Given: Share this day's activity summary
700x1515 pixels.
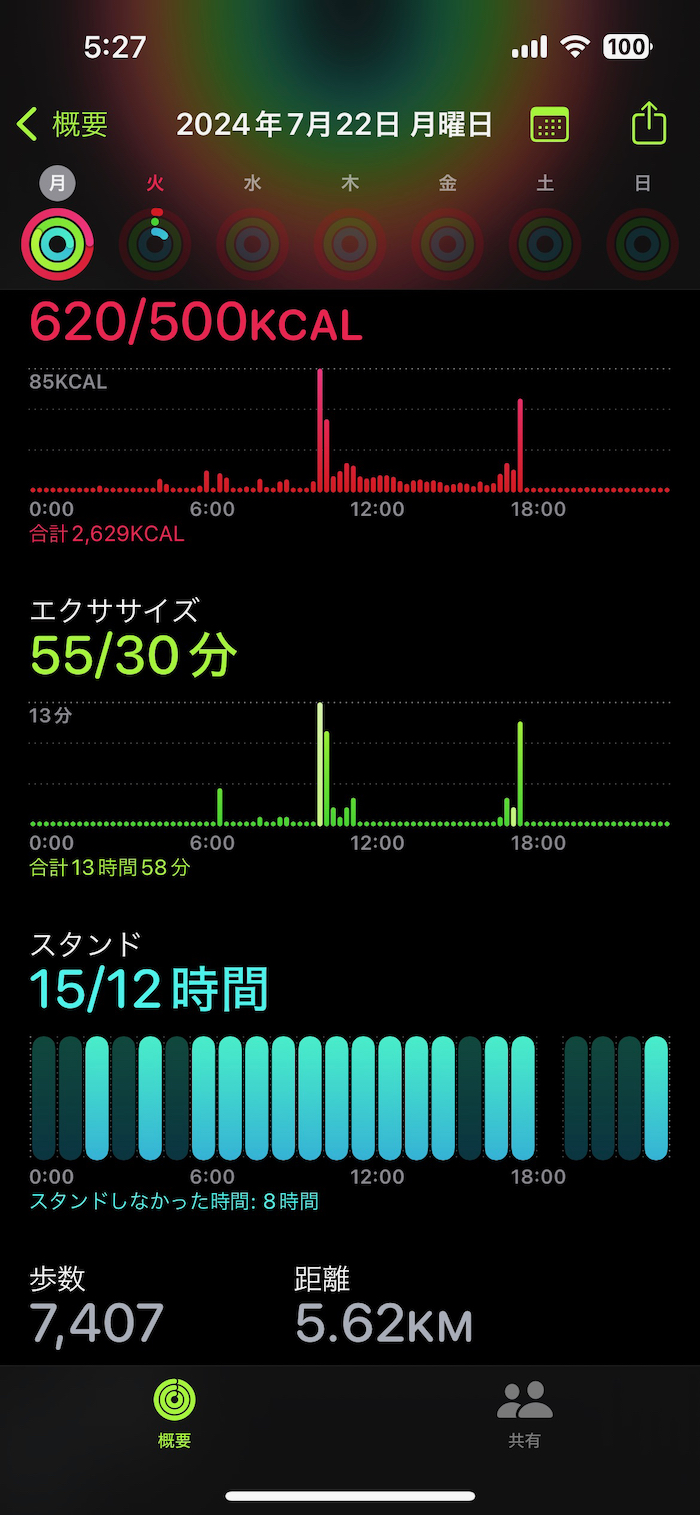Looking at the screenshot, I should (649, 124).
